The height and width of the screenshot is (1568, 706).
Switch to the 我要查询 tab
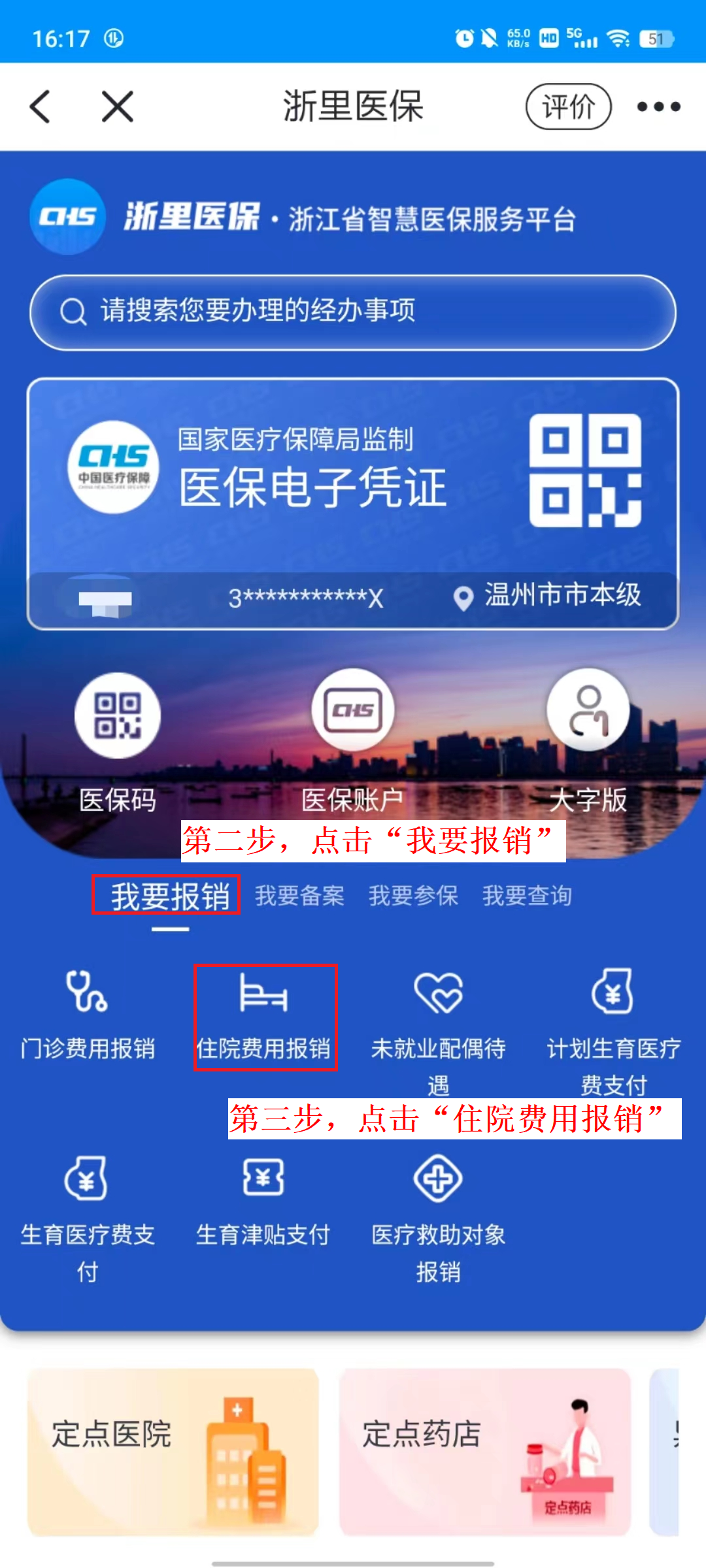click(527, 895)
